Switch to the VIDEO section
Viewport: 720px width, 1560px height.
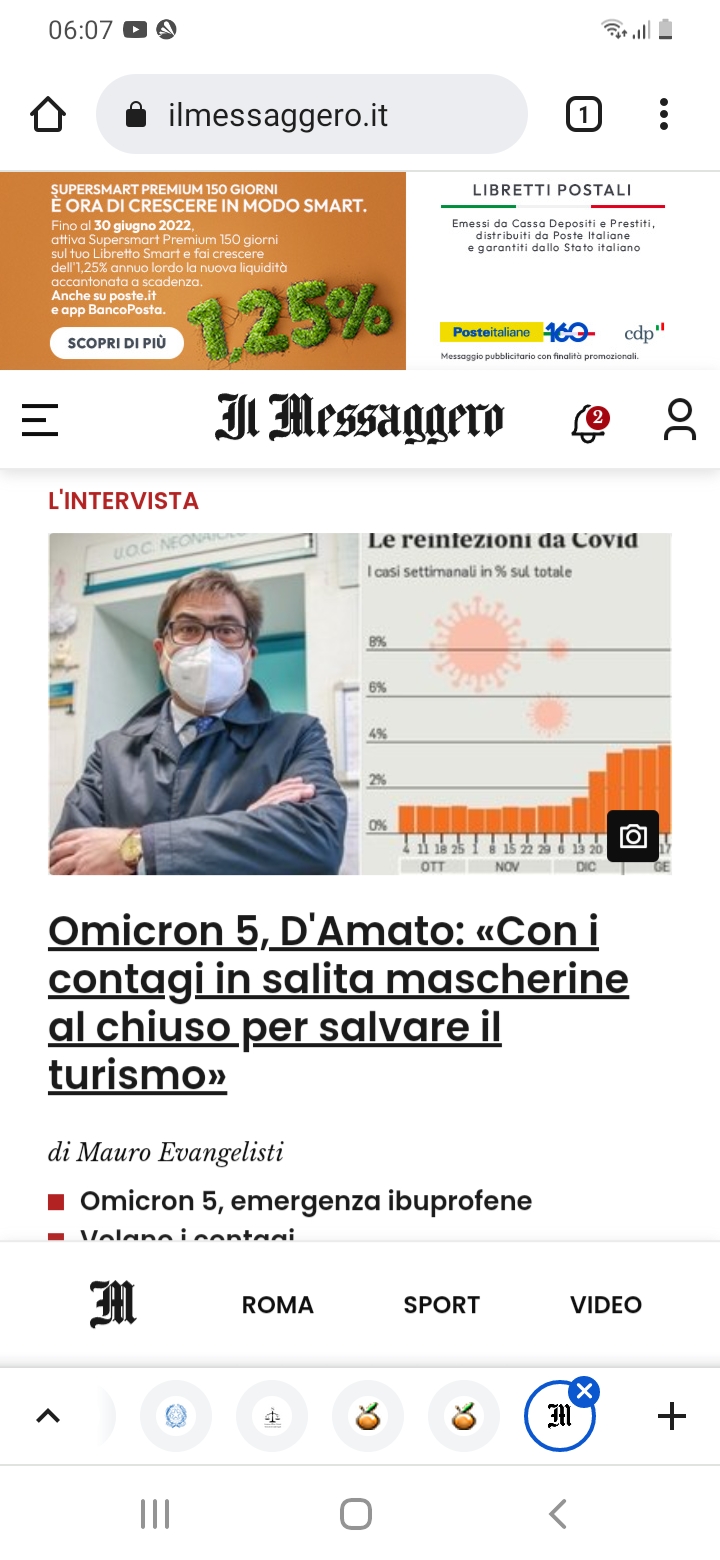[606, 1305]
